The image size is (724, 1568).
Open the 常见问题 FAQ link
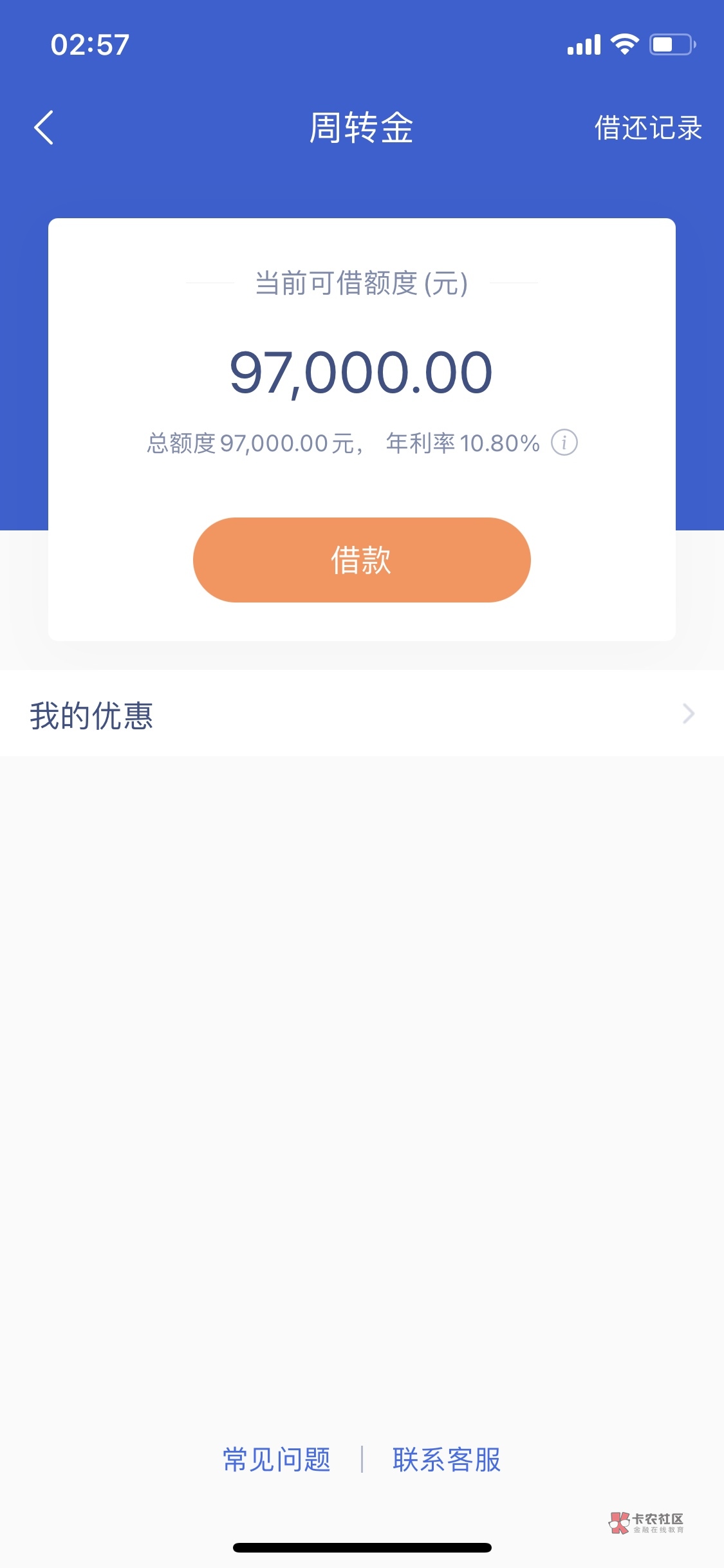point(277,1459)
